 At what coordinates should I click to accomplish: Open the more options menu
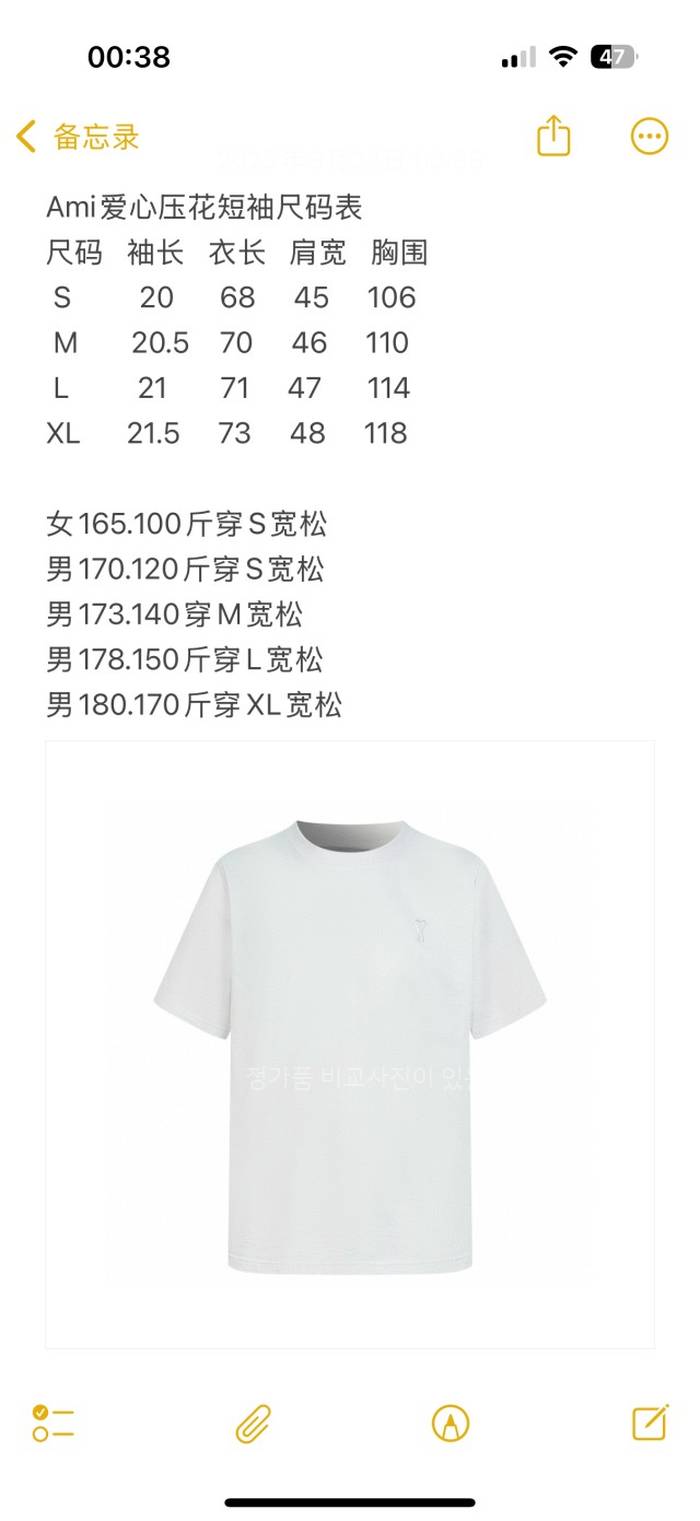pos(649,136)
